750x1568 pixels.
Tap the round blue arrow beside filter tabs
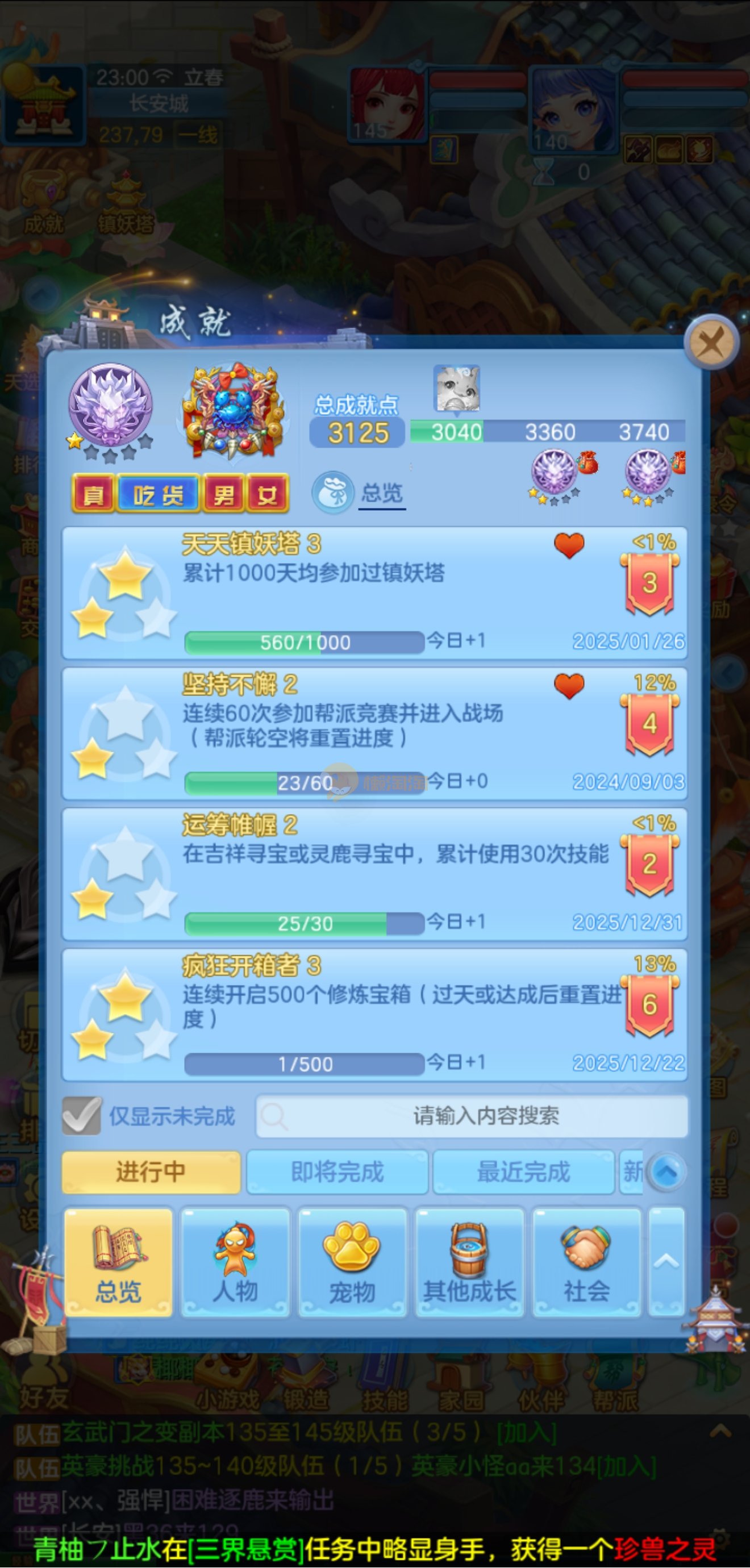667,1171
